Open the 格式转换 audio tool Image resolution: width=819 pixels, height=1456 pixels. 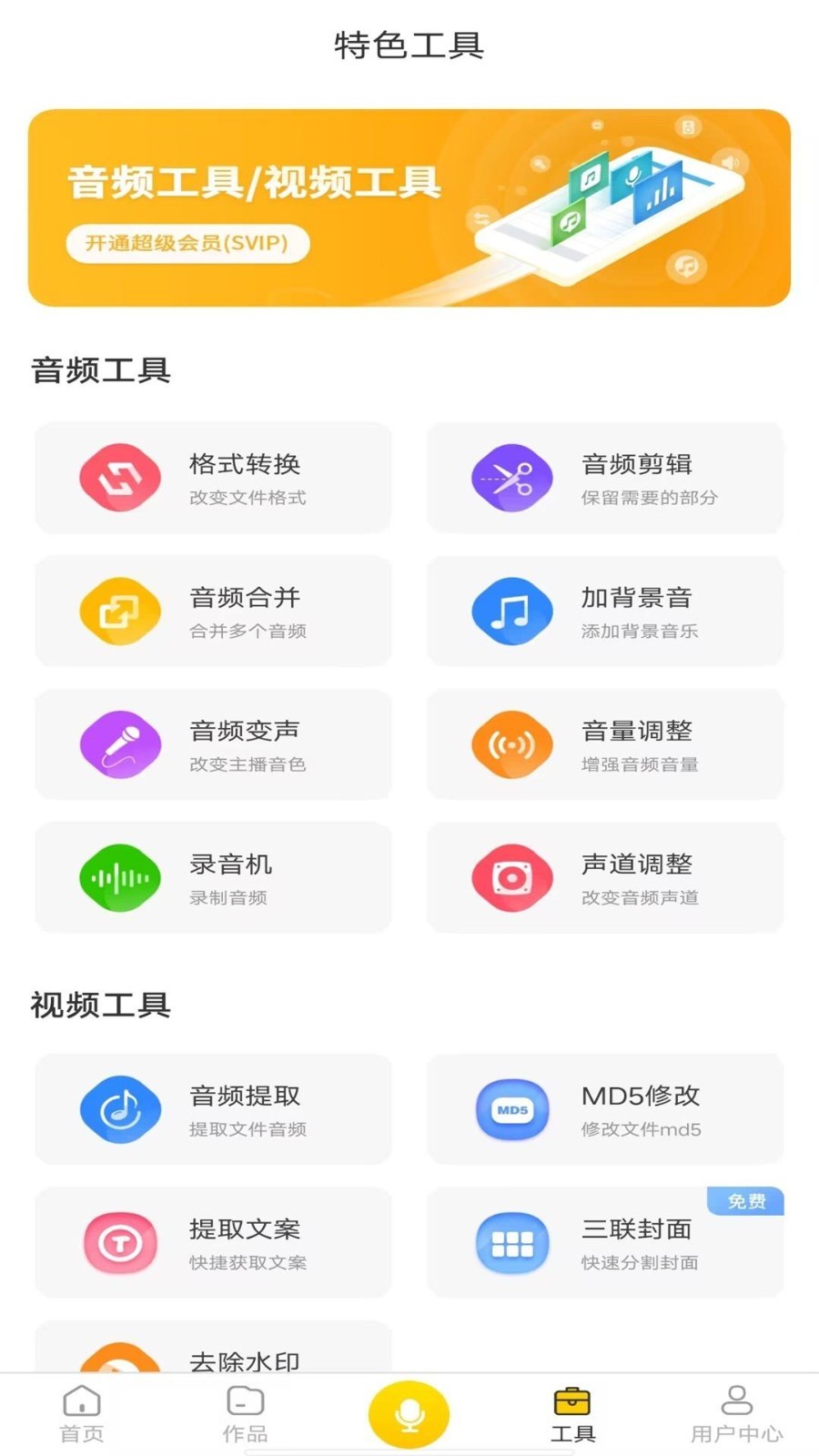tap(213, 478)
